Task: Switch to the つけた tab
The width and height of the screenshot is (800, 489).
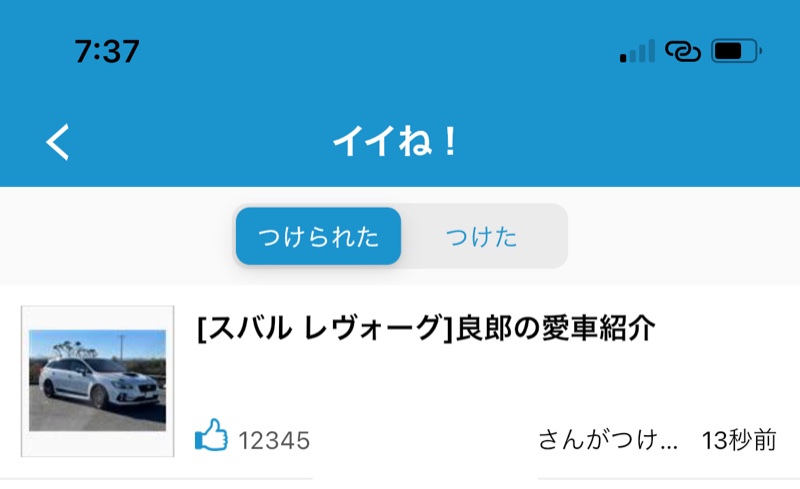Action: [x=482, y=237]
